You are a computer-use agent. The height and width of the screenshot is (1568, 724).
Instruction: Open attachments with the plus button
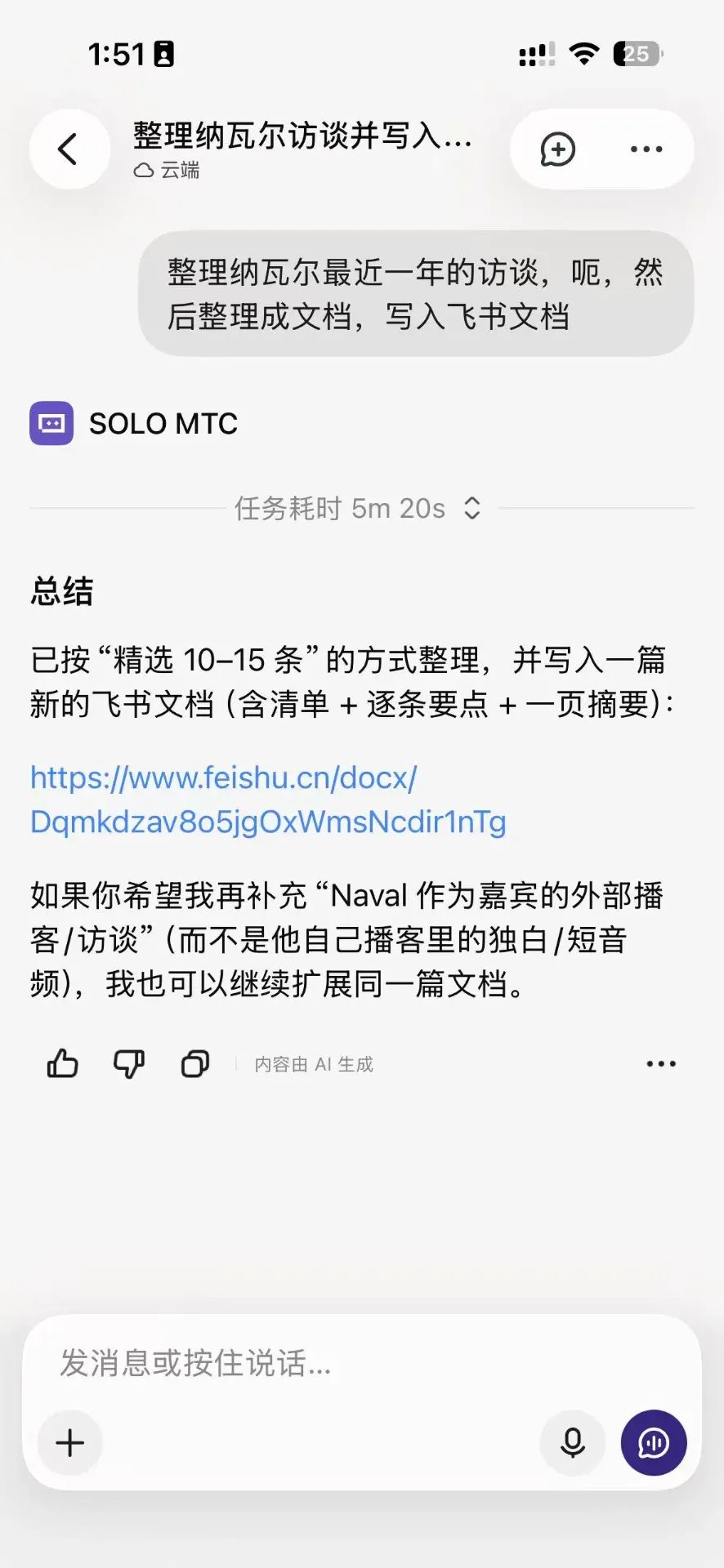tap(70, 1443)
